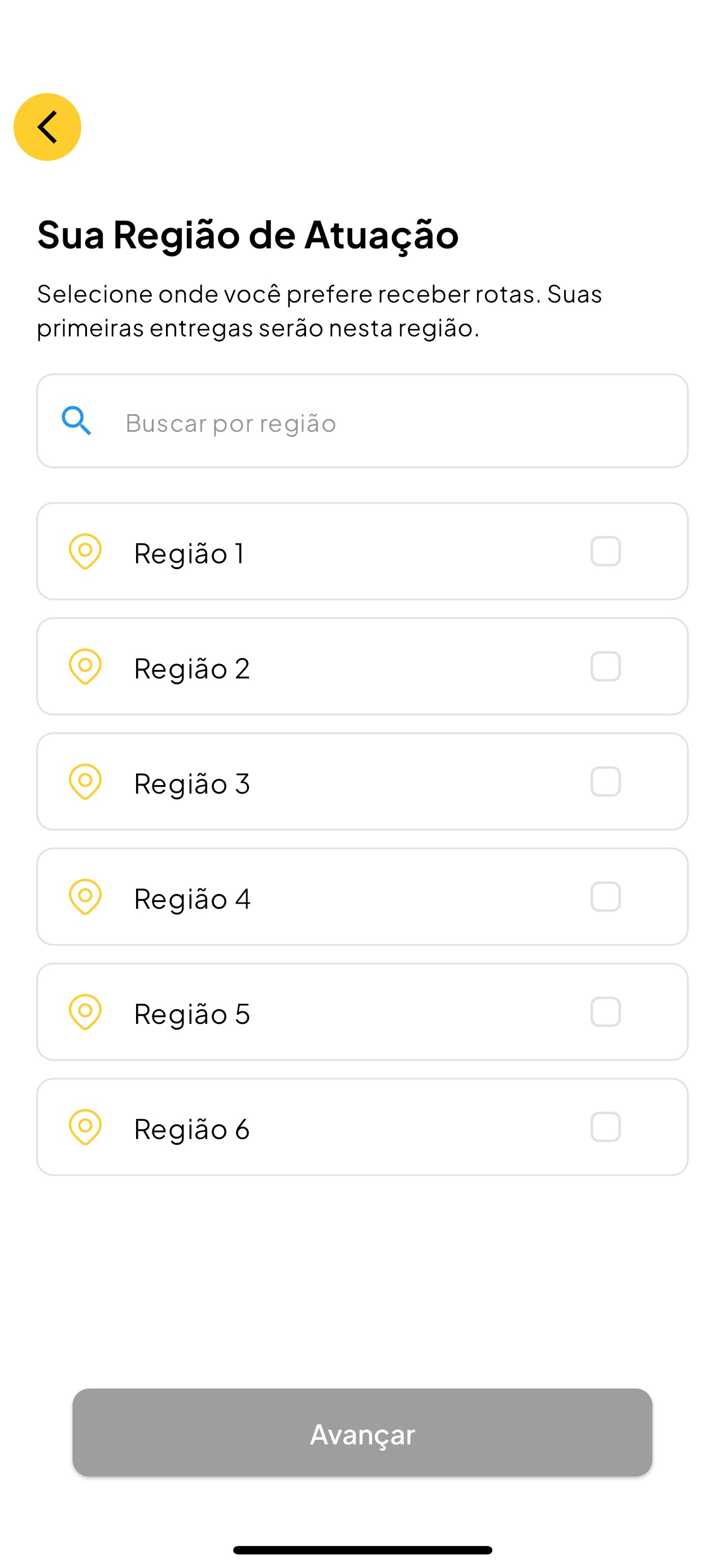Image resolution: width=725 pixels, height=1568 pixels.
Task: Tick the checkbox for Região 3
Action: (605, 782)
